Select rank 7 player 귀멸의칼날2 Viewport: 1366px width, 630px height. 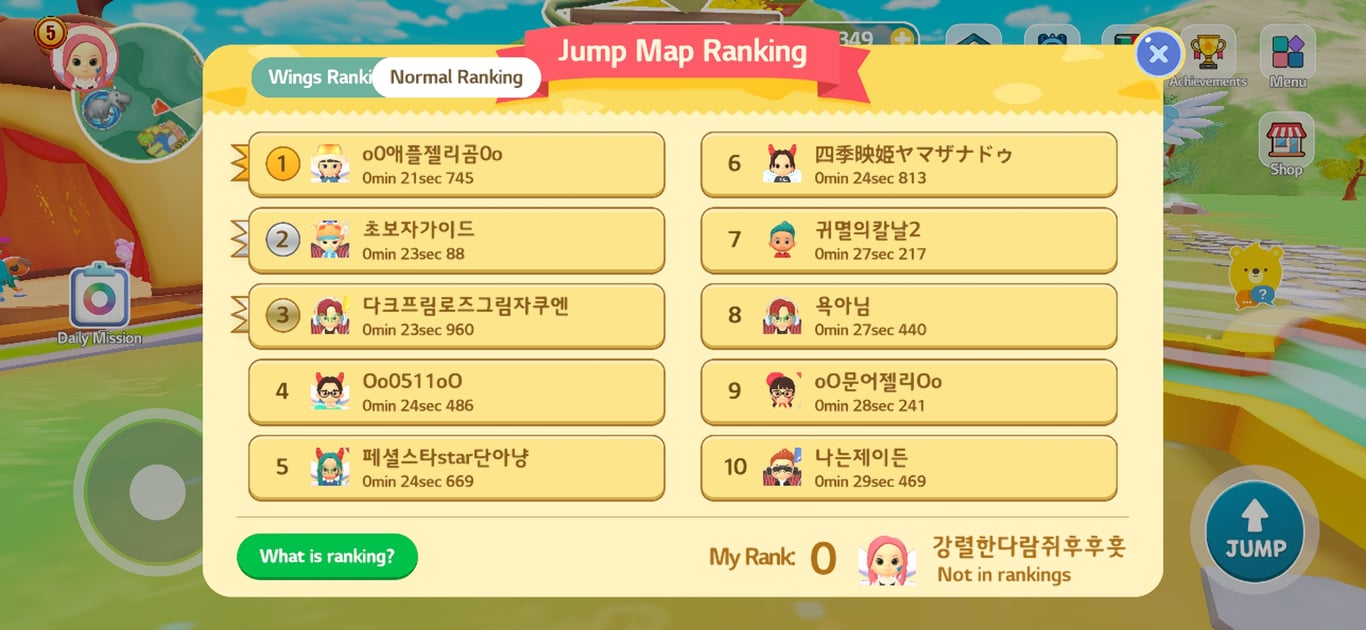point(908,240)
